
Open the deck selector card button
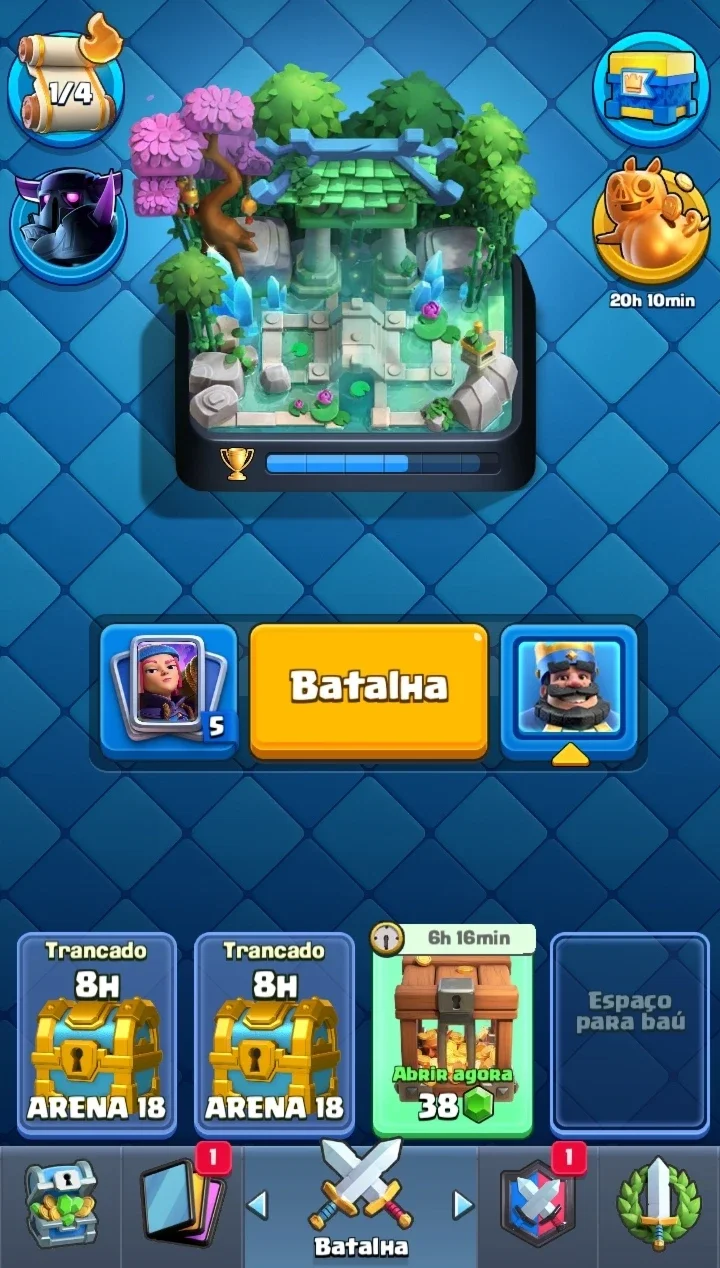click(x=169, y=690)
